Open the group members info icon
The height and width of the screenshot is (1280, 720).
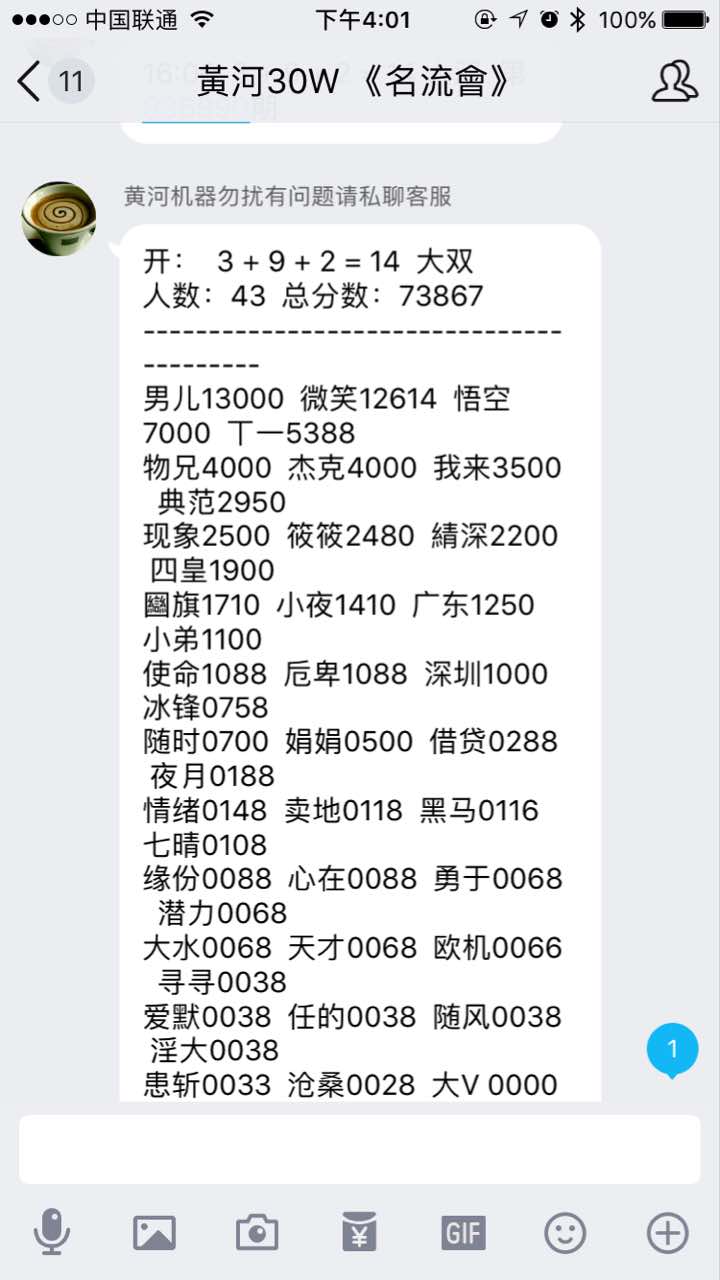675,81
